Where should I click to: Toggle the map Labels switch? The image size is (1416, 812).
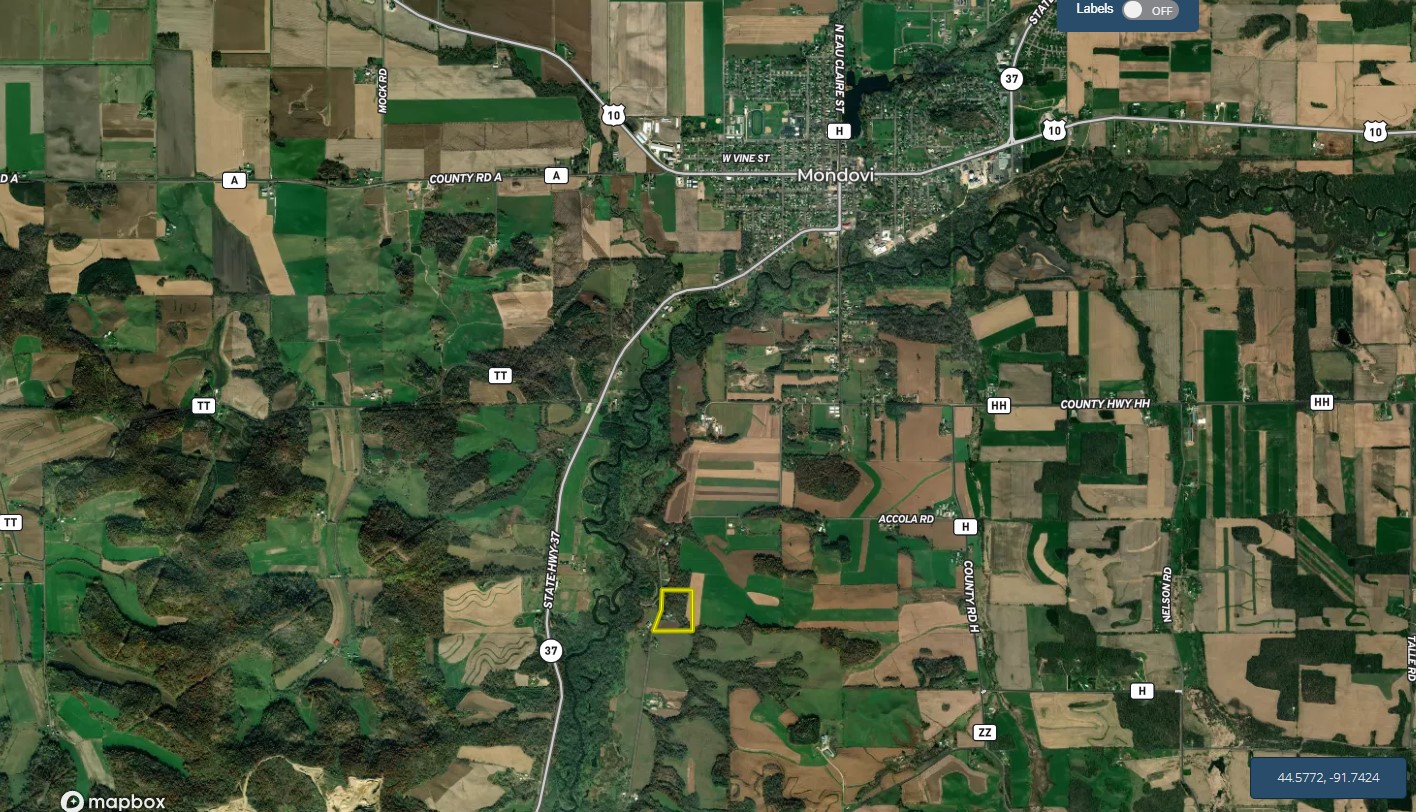tap(1149, 10)
